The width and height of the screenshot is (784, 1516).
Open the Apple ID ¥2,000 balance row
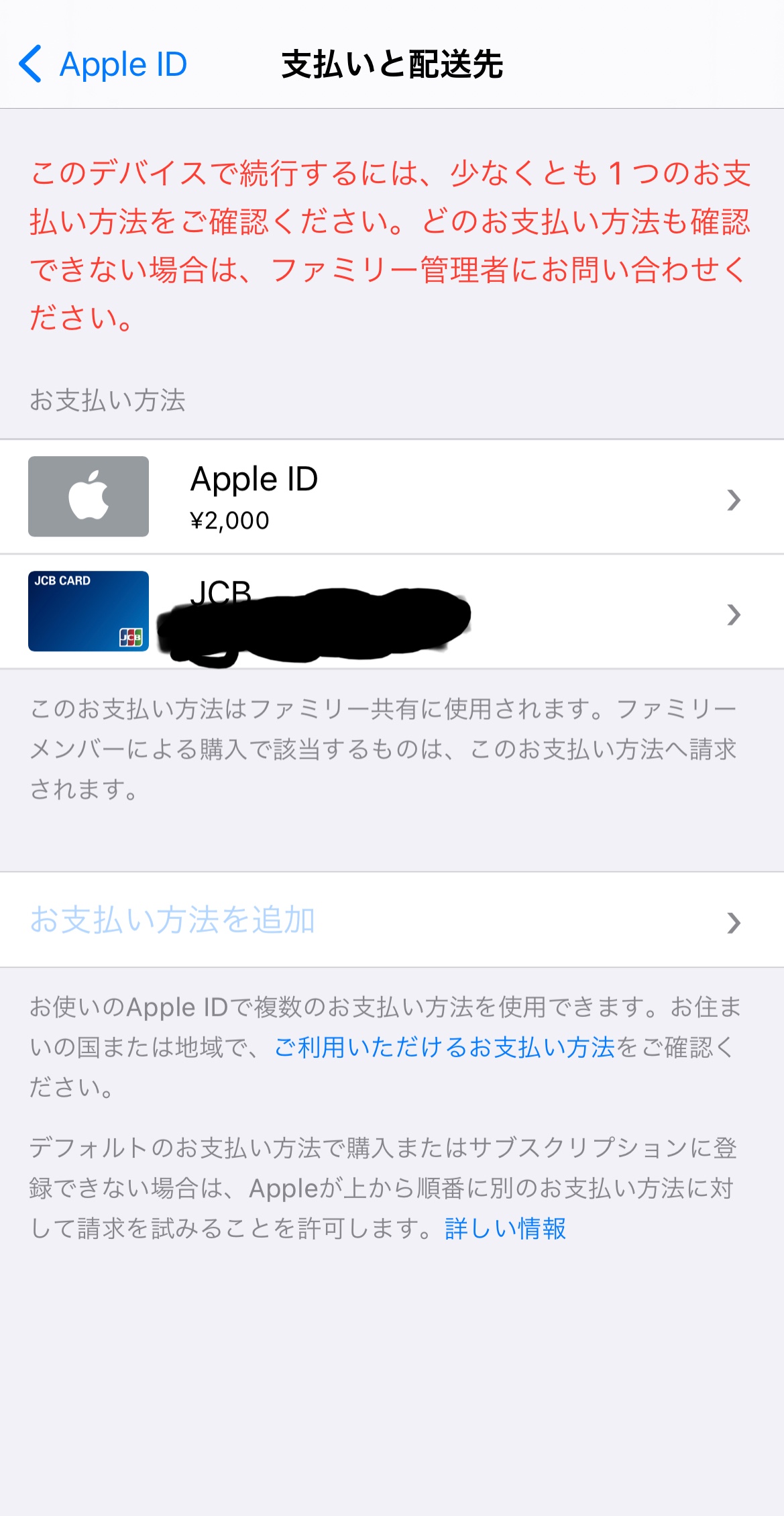point(392,497)
